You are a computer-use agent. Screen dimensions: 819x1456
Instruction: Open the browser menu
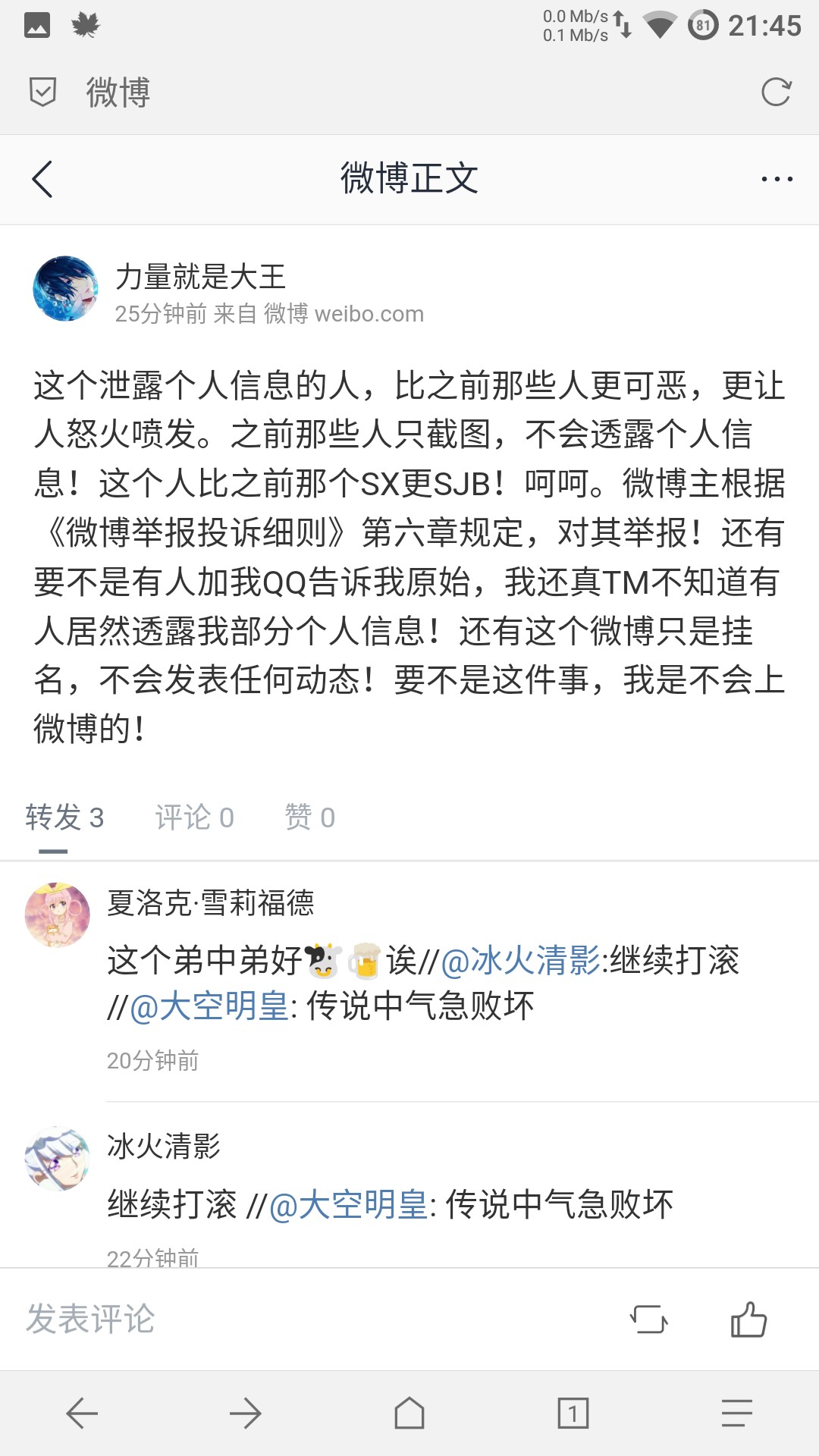coord(736,1414)
